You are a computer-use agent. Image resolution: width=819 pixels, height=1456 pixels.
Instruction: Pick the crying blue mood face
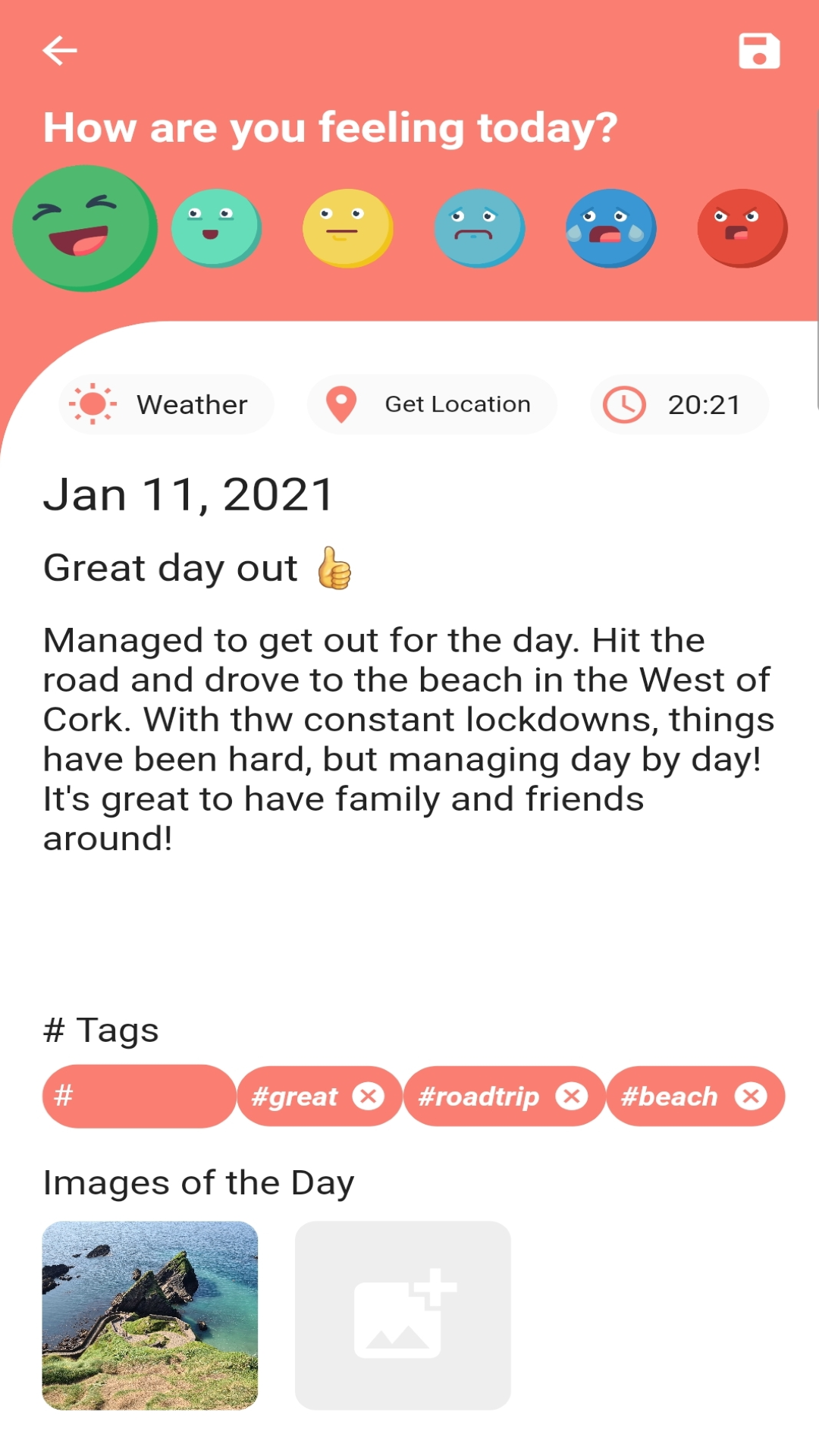tap(610, 227)
